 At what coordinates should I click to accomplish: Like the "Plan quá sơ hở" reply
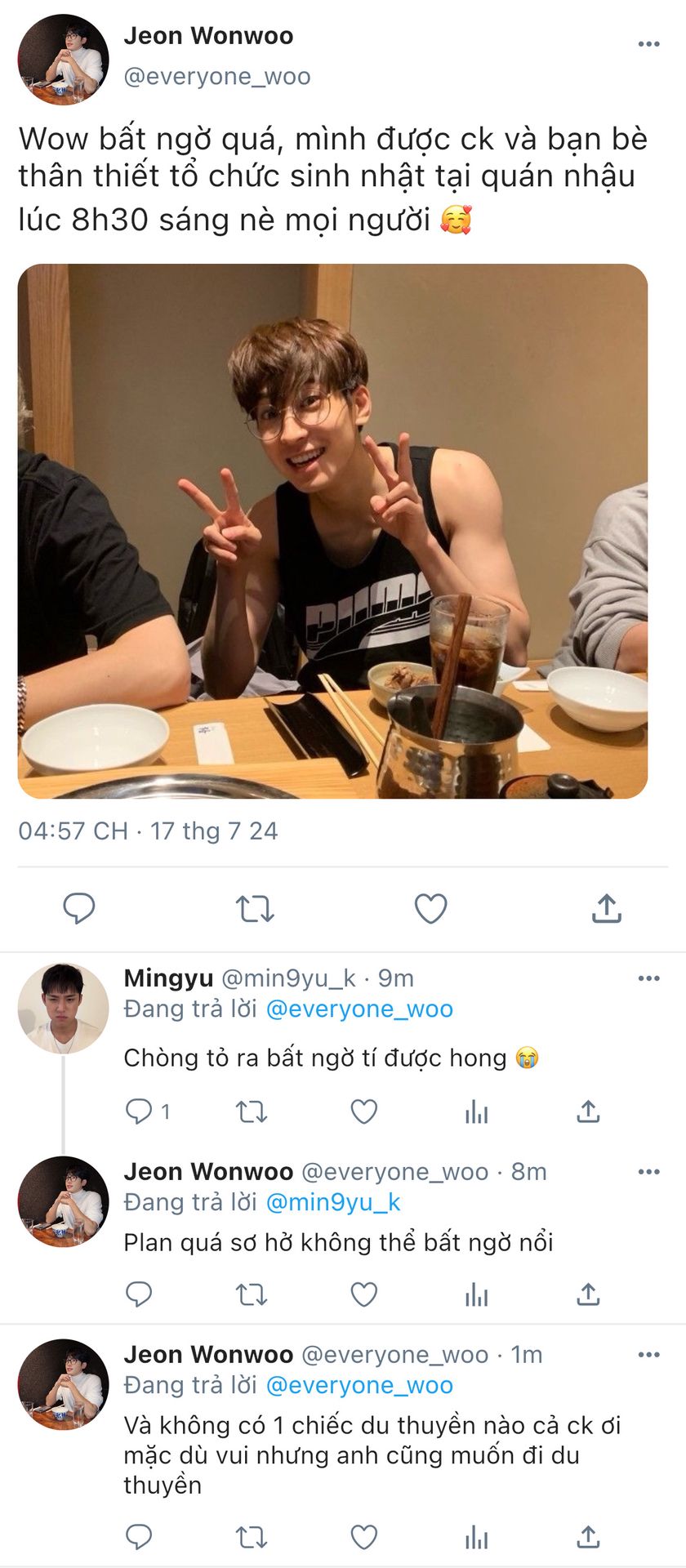point(363,1294)
